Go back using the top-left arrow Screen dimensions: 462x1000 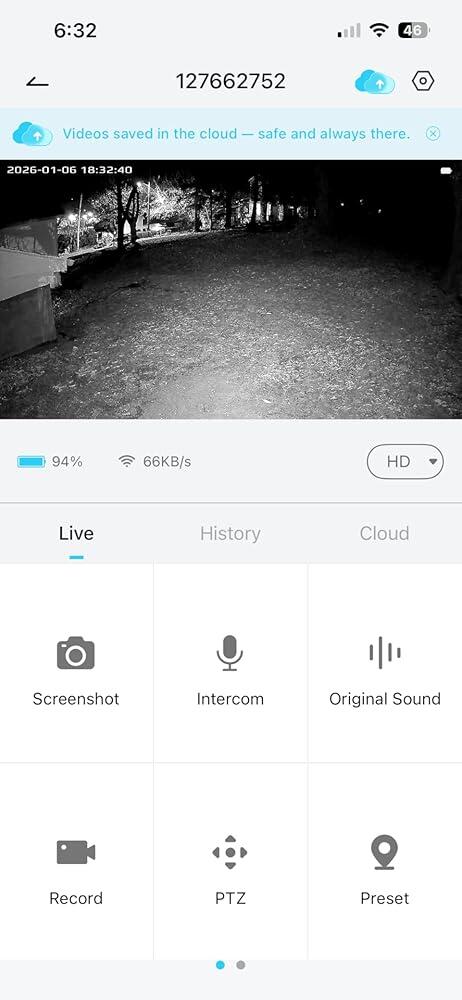click(37, 82)
